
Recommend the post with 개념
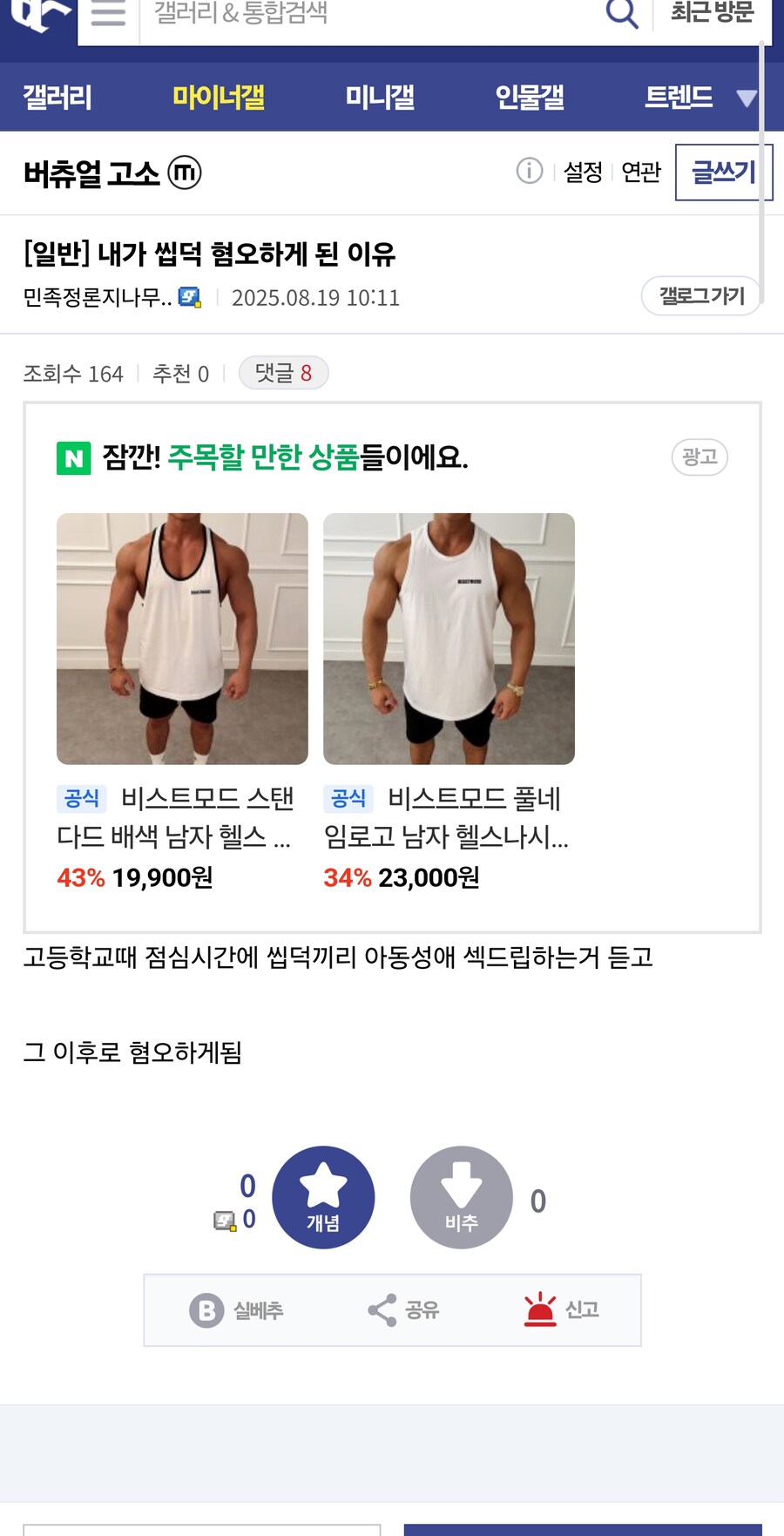point(323,1197)
